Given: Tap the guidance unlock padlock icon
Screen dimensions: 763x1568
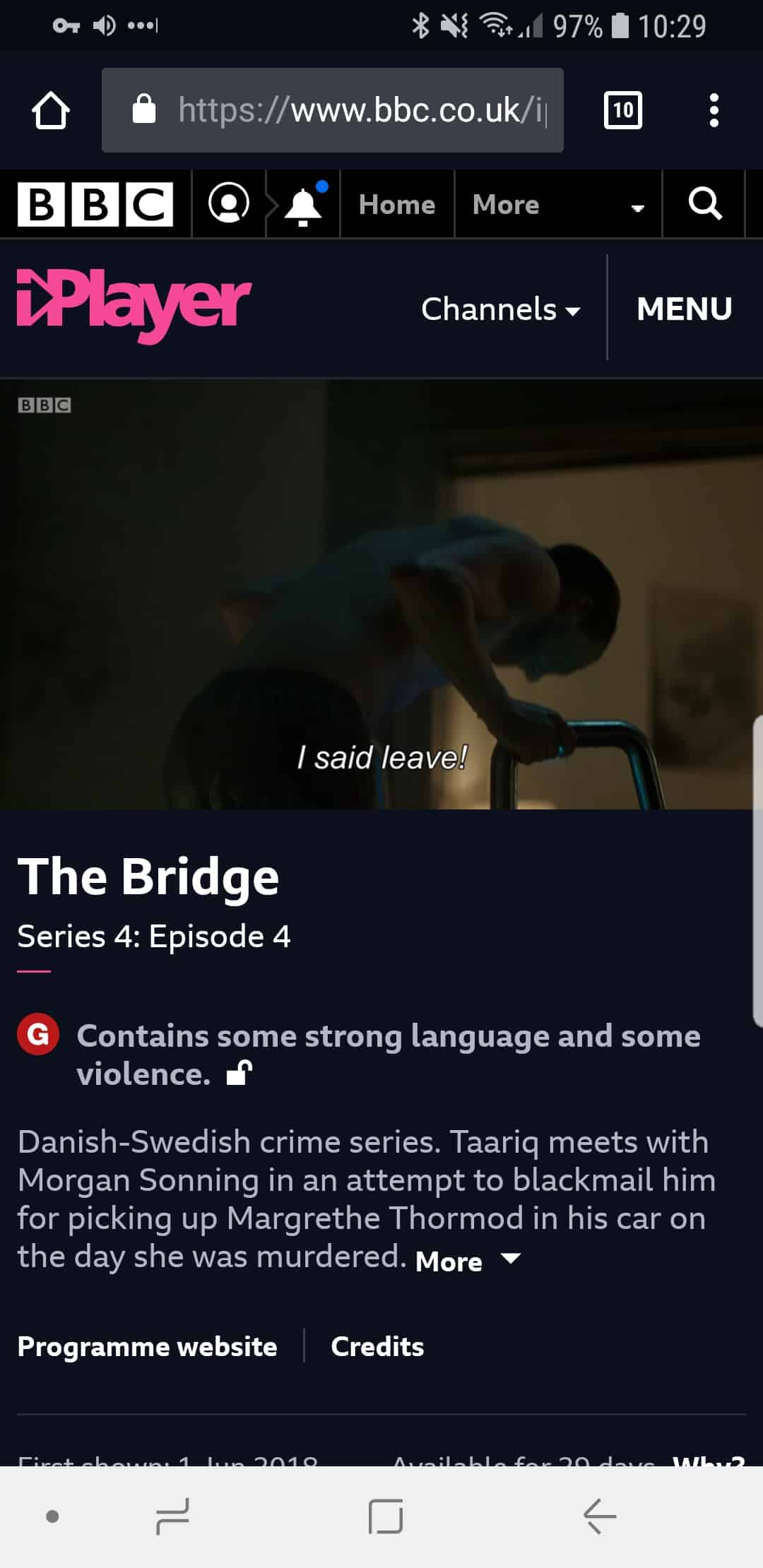Looking at the screenshot, I should 239,1074.
